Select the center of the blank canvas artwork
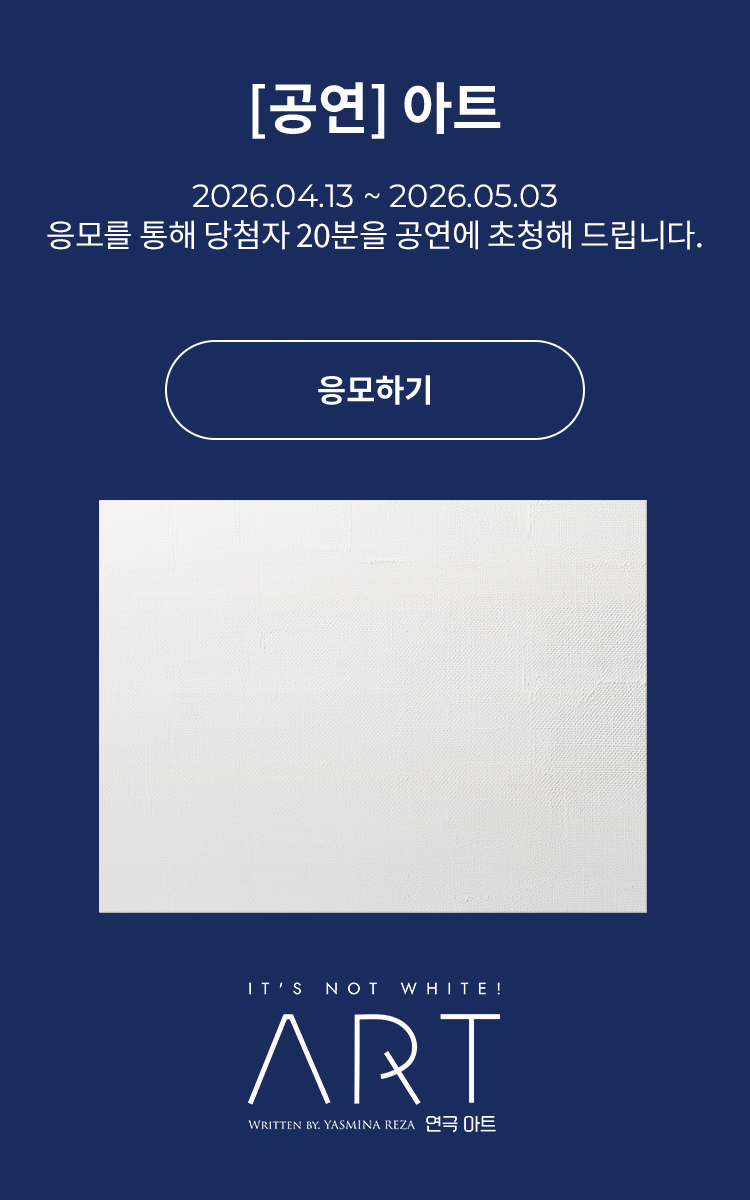750x1200 pixels. pyautogui.click(x=375, y=703)
